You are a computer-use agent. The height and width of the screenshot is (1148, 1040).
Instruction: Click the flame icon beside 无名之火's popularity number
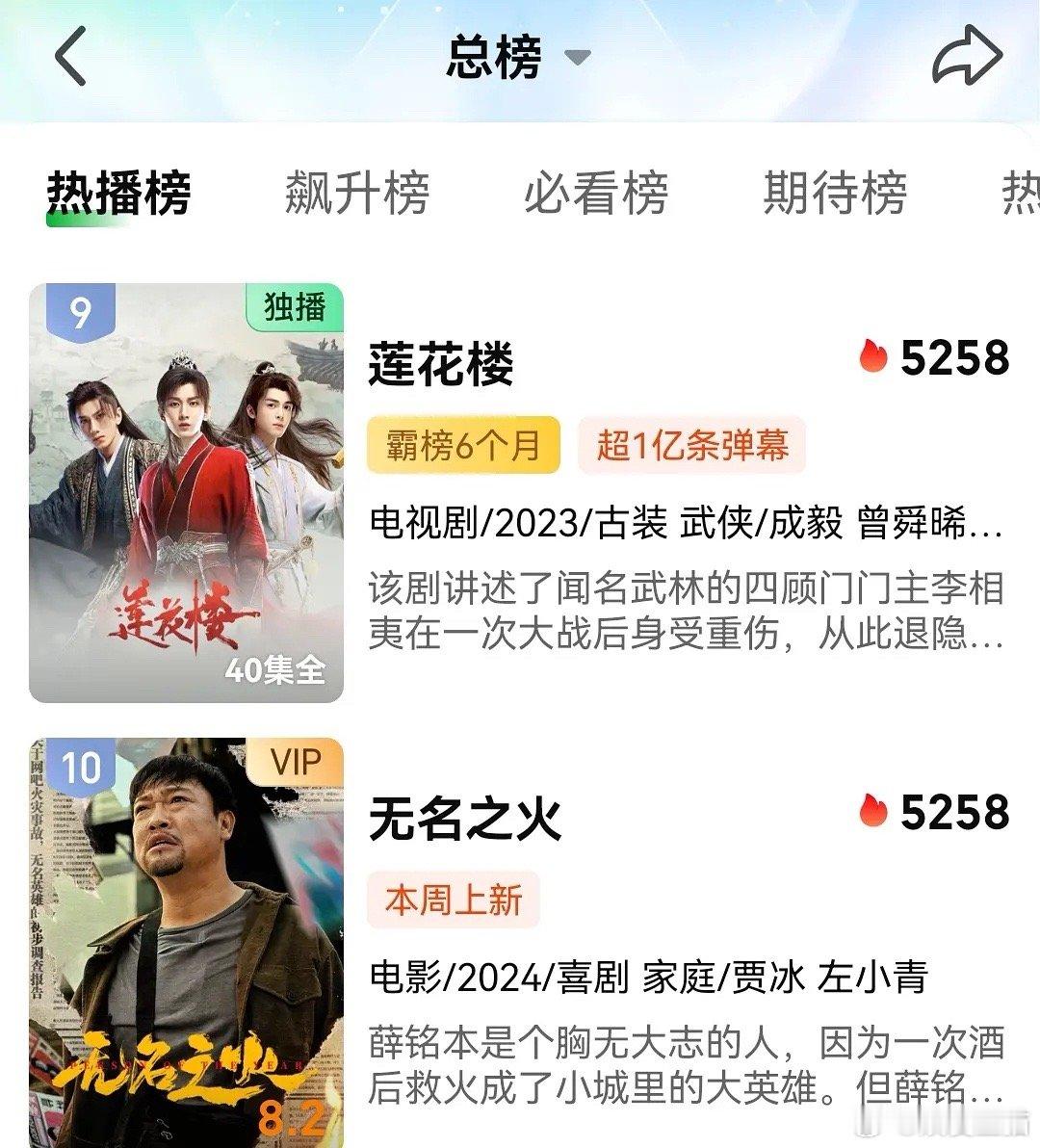pos(874,815)
